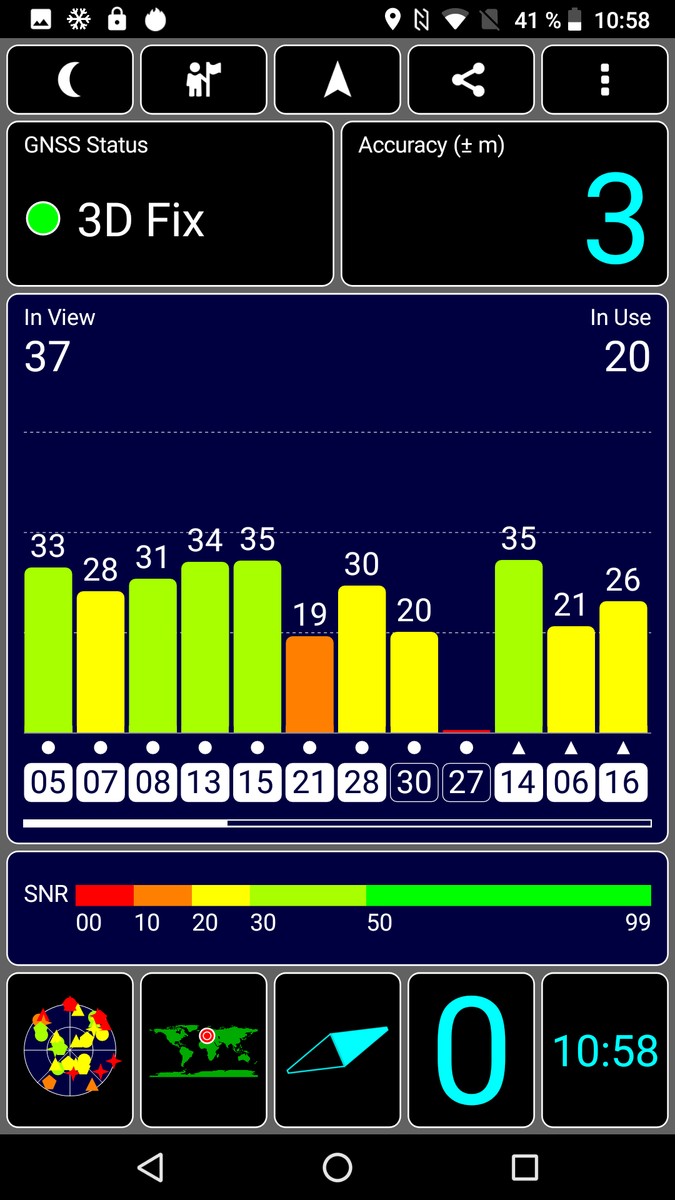
Task: Open the satellite signal bar chart
Action: (x=337, y=568)
